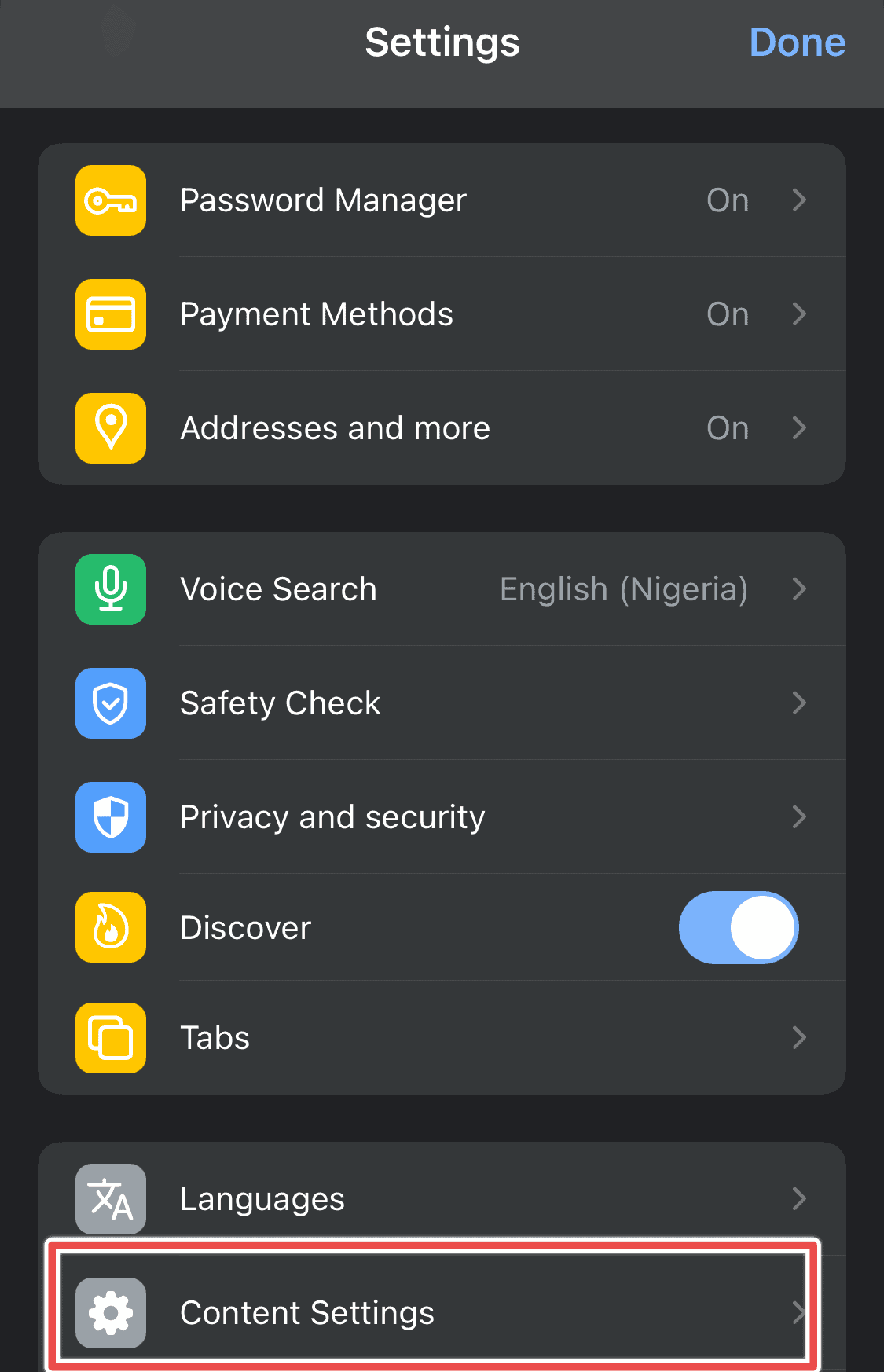
Task: Open Tabs settings
Action: pos(441,1038)
